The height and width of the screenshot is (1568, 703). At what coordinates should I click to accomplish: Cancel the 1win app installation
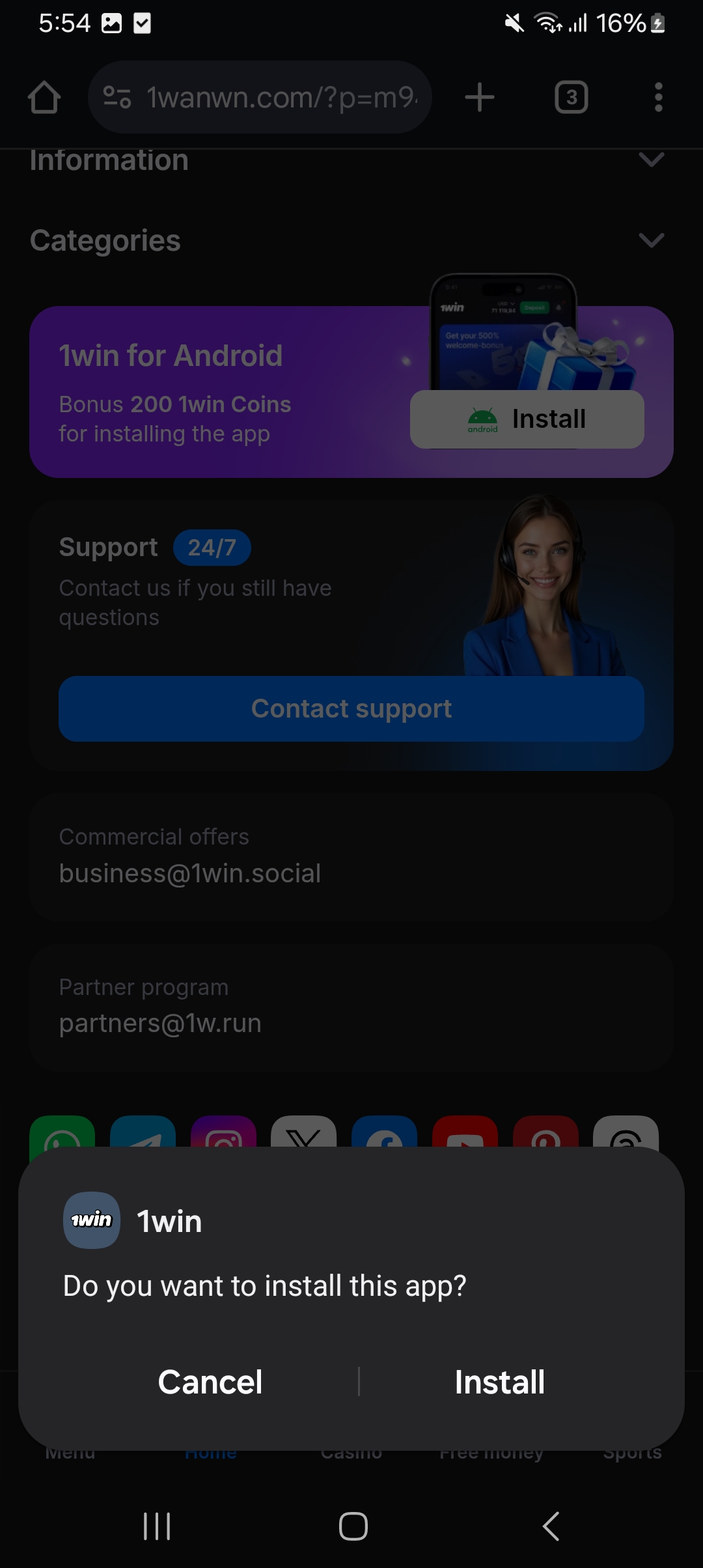[210, 1382]
